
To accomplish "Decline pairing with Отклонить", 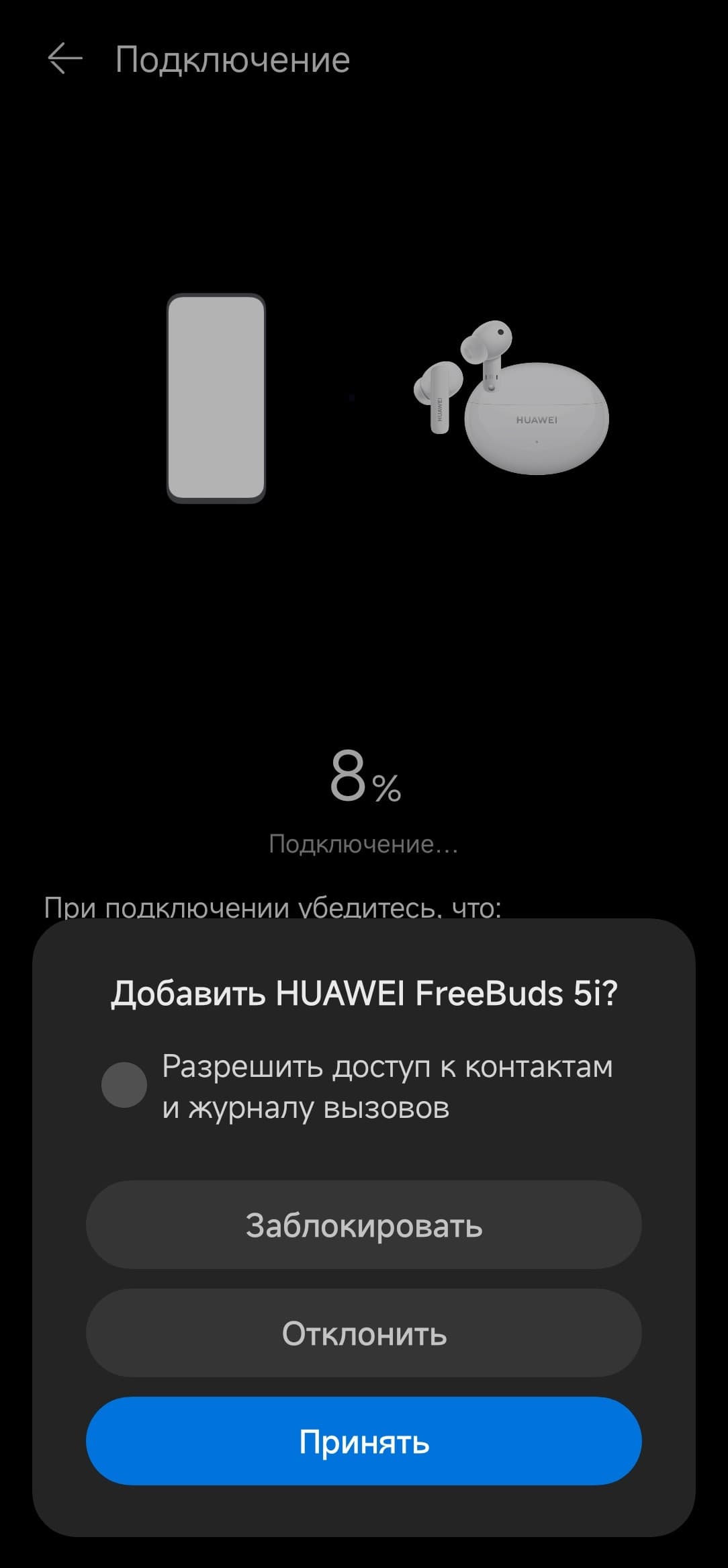I will pos(363,1333).
